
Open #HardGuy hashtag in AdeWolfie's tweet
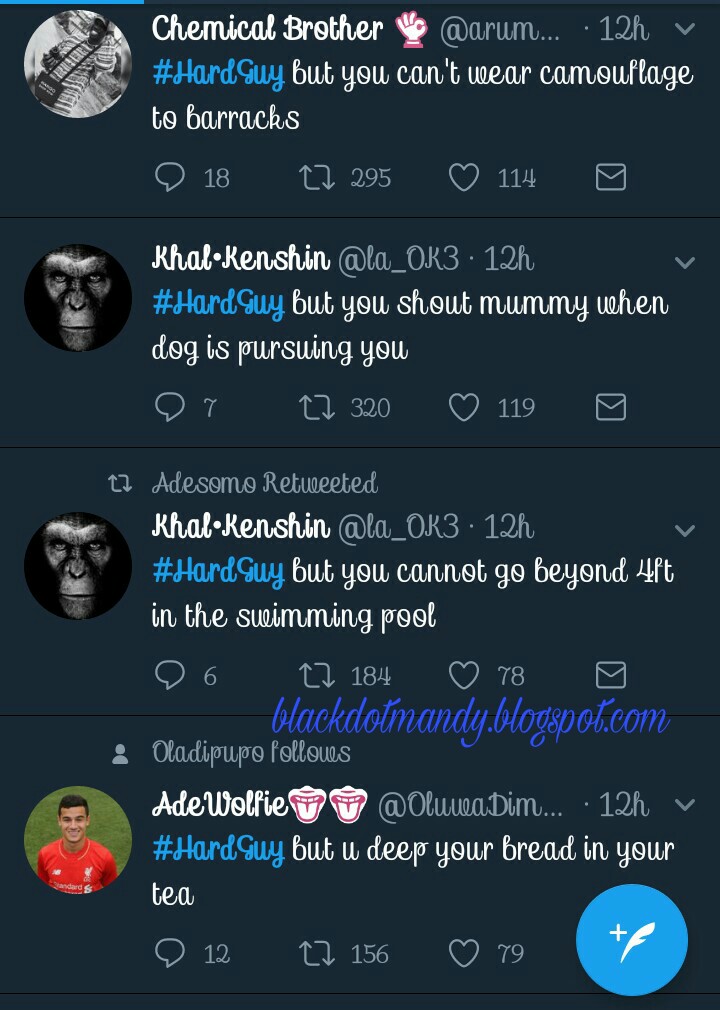tap(217, 849)
